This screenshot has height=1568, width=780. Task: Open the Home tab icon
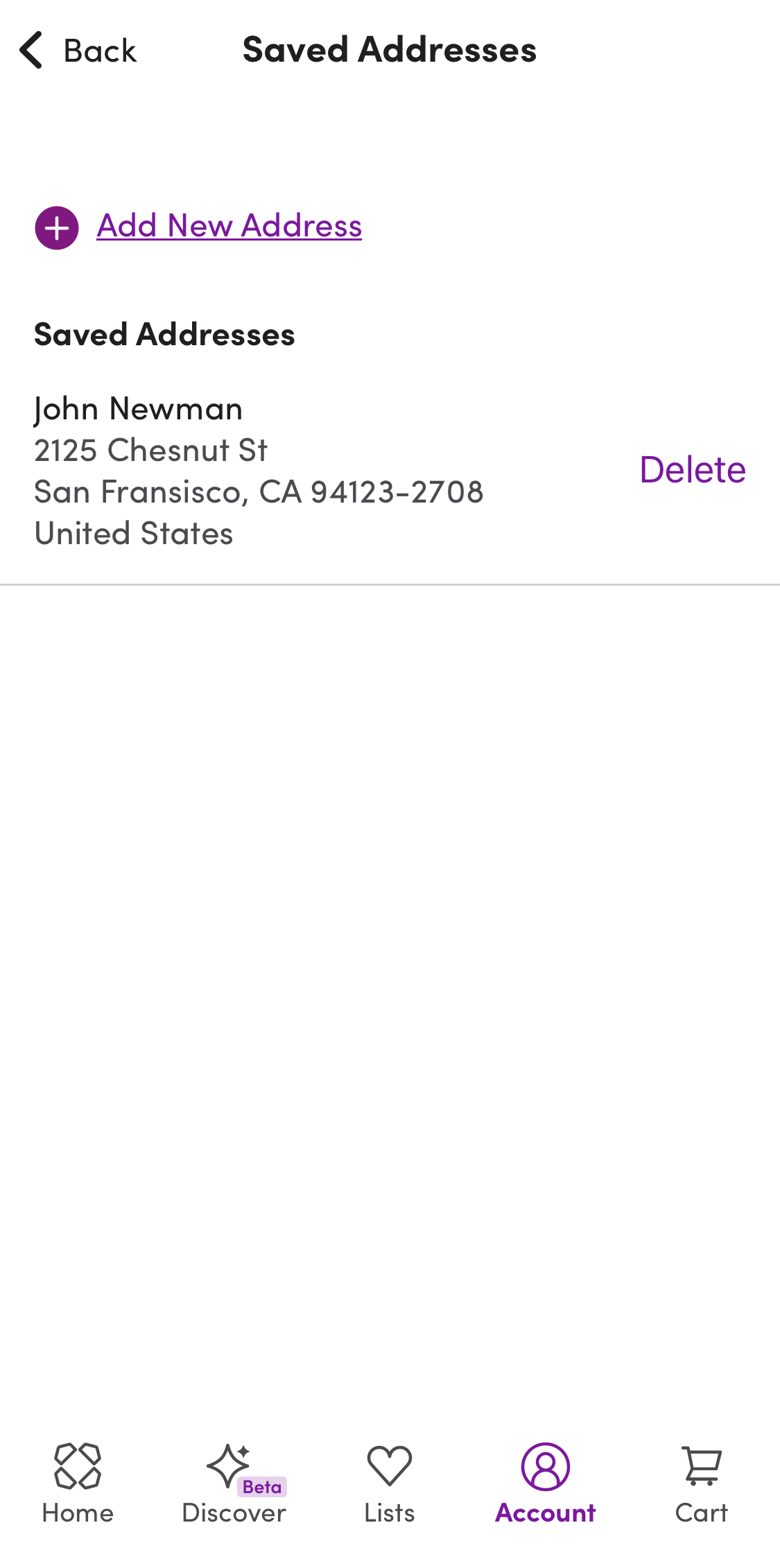point(76,1467)
